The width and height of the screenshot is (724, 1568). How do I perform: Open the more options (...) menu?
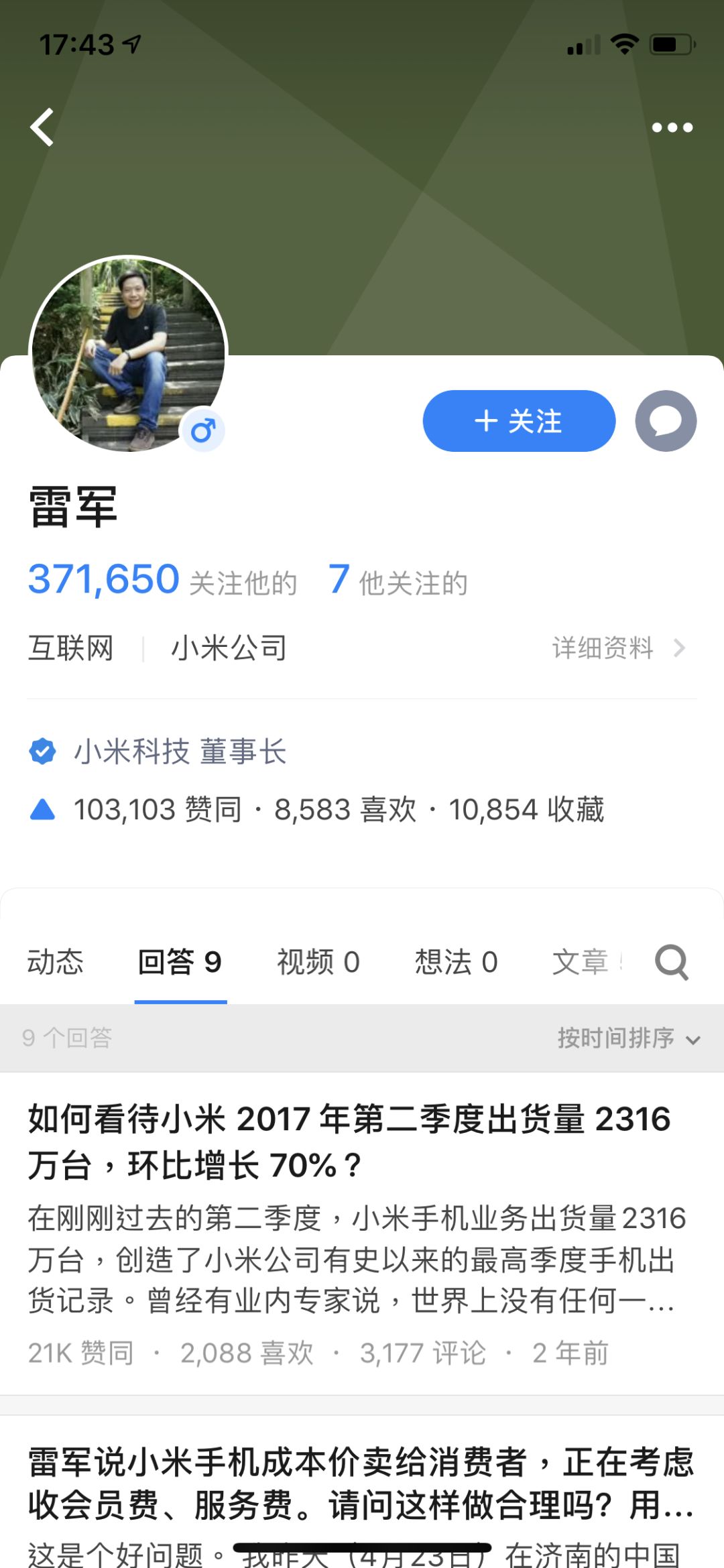tap(673, 127)
